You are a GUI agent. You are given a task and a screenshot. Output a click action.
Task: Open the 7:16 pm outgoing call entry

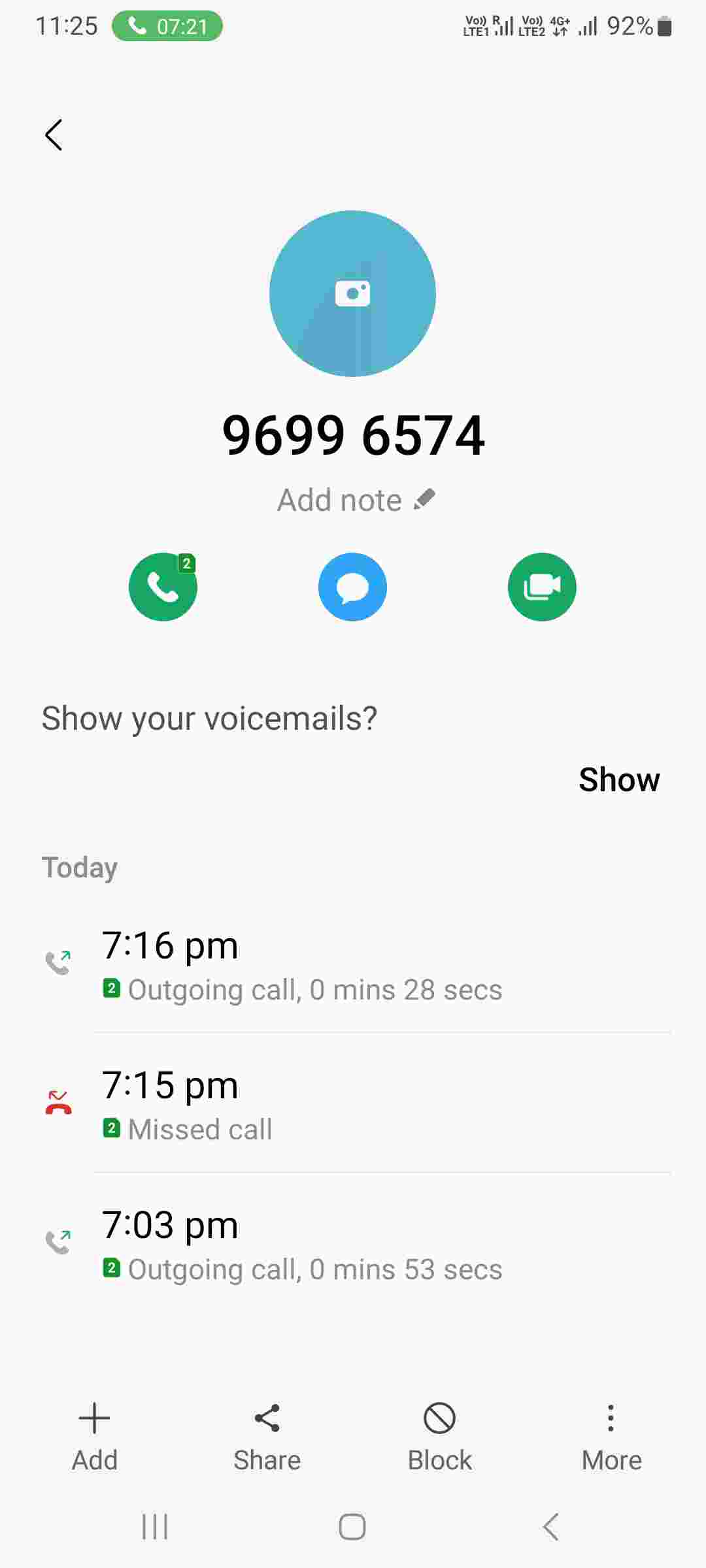click(353, 966)
